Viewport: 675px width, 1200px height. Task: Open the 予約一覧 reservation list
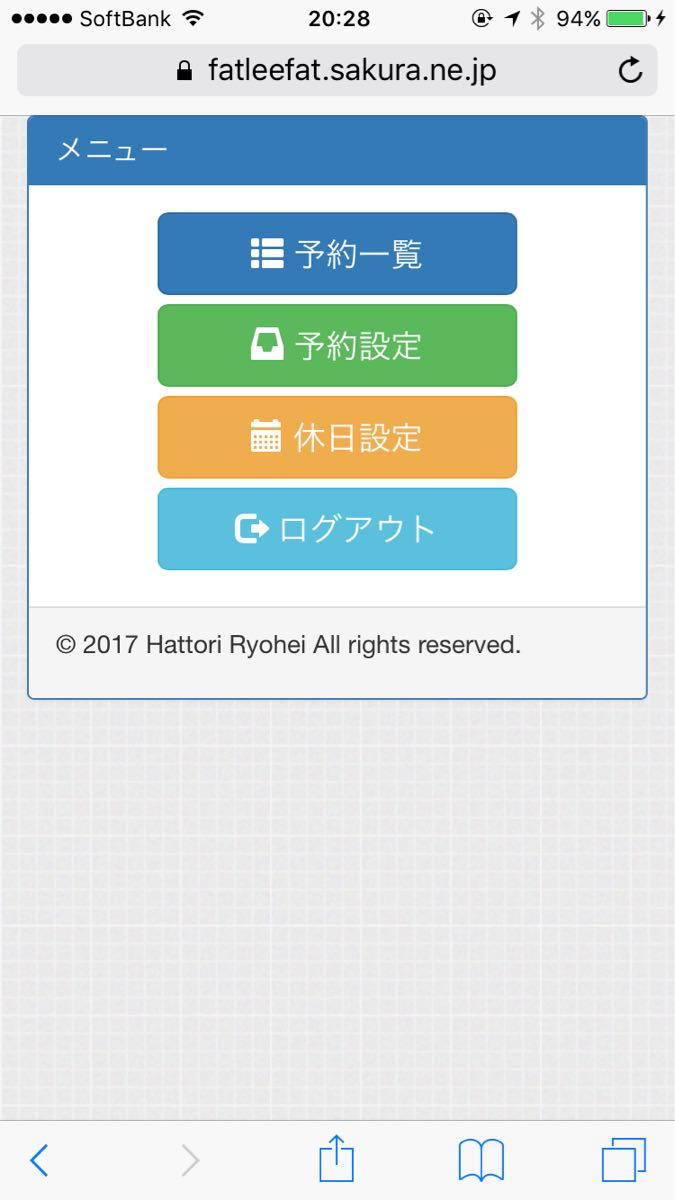coord(337,254)
